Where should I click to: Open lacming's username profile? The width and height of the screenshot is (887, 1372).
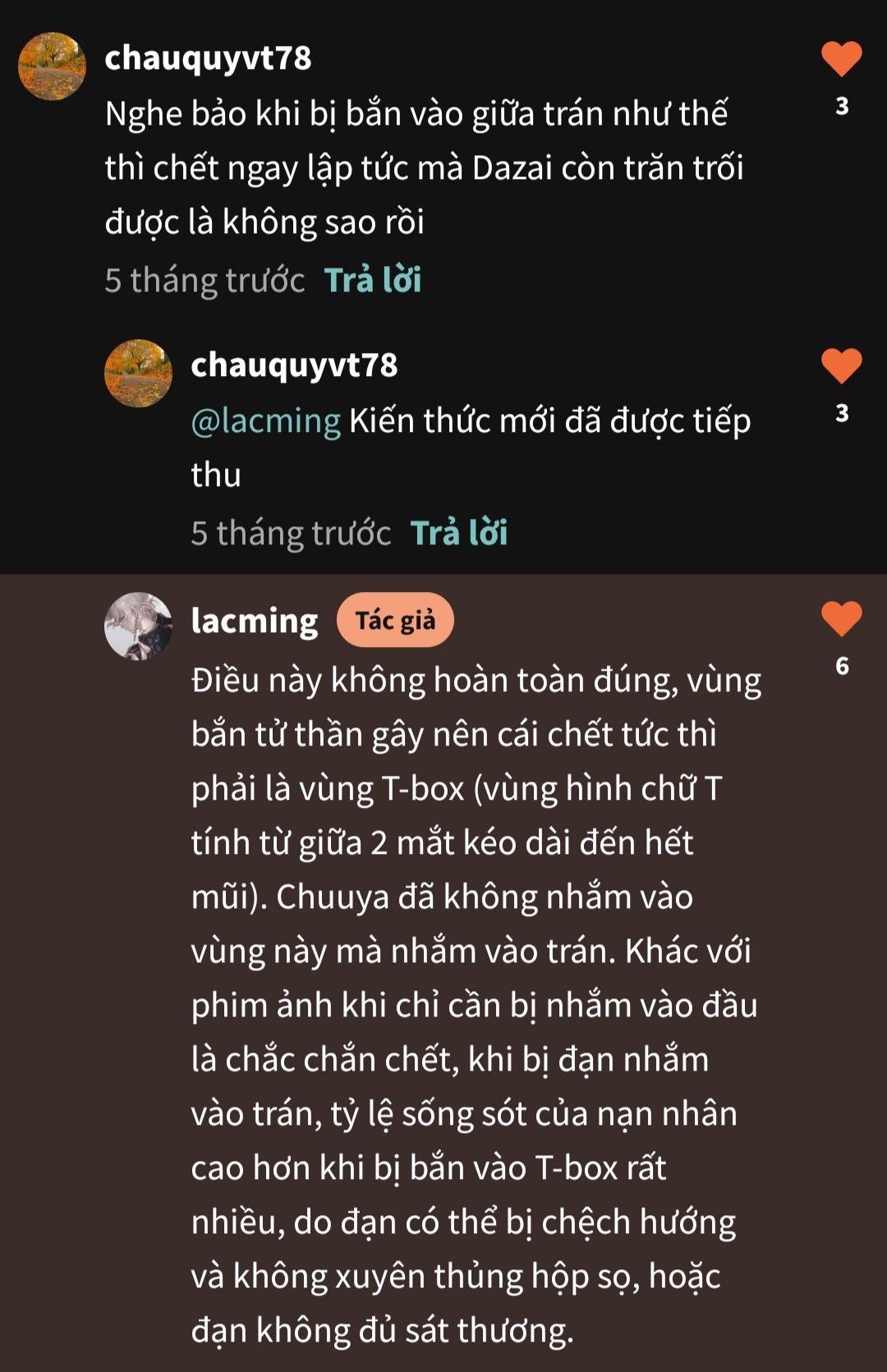click(255, 621)
